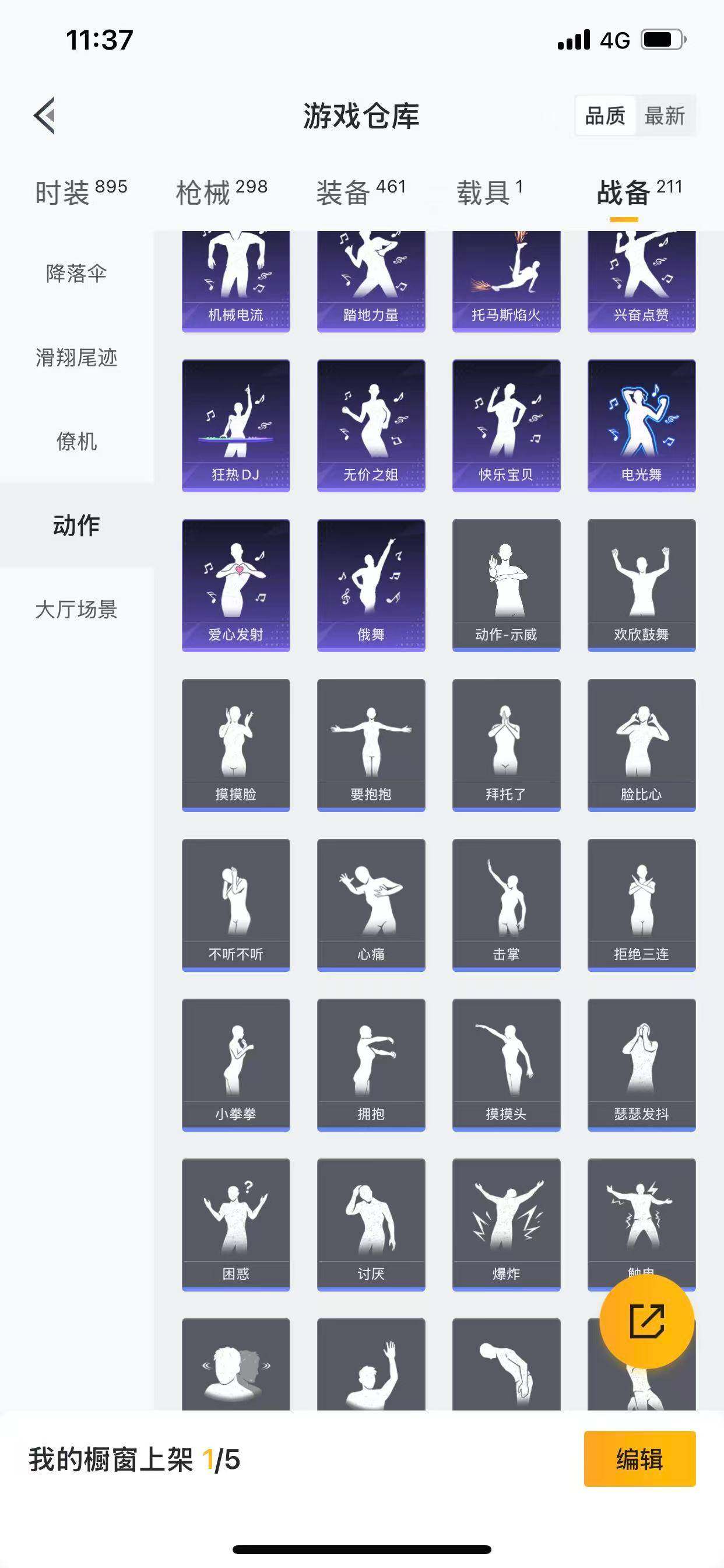
Task: Select the 狂热DJ emote icon
Action: (x=236, y=426)
